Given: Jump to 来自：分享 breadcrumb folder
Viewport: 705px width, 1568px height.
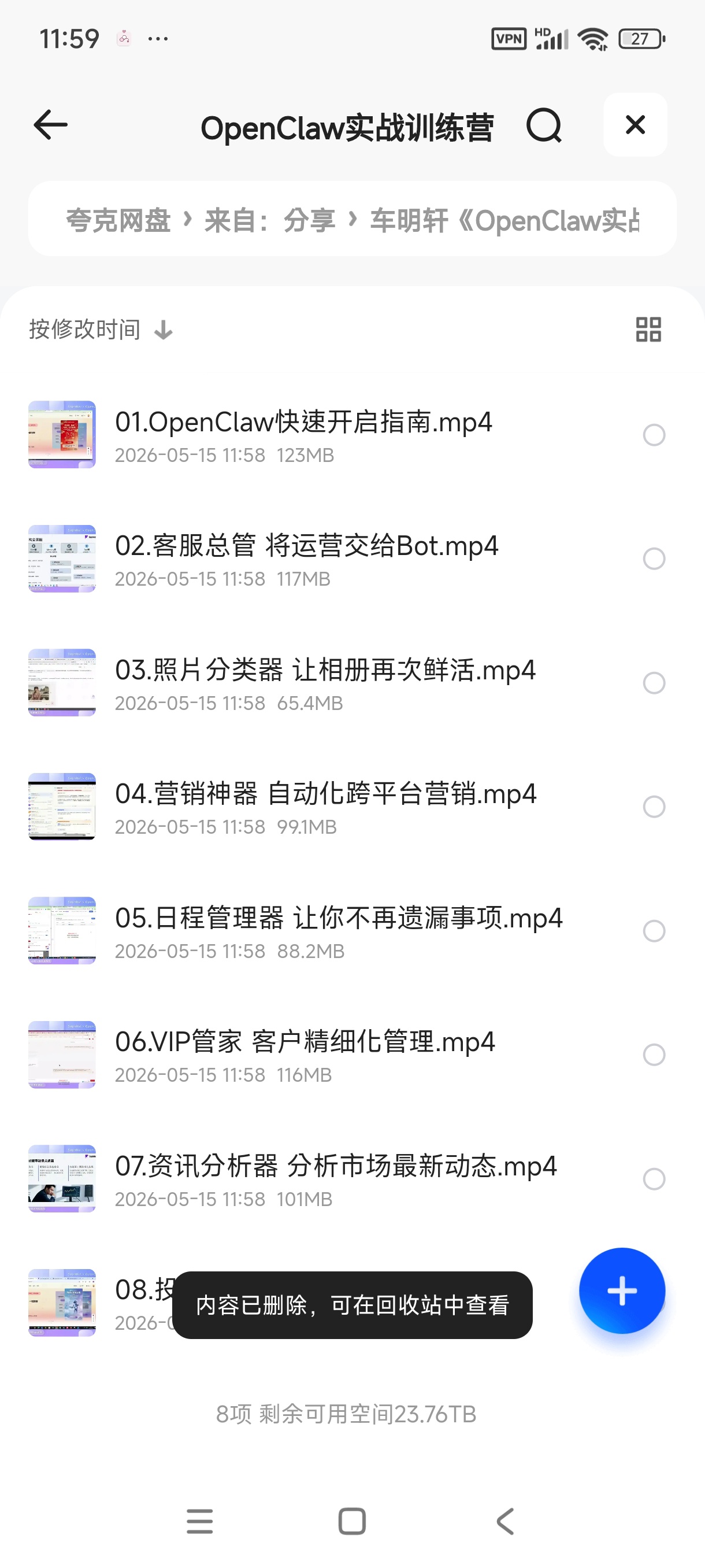Looking at the screenshot, I should tap(269, 220).
